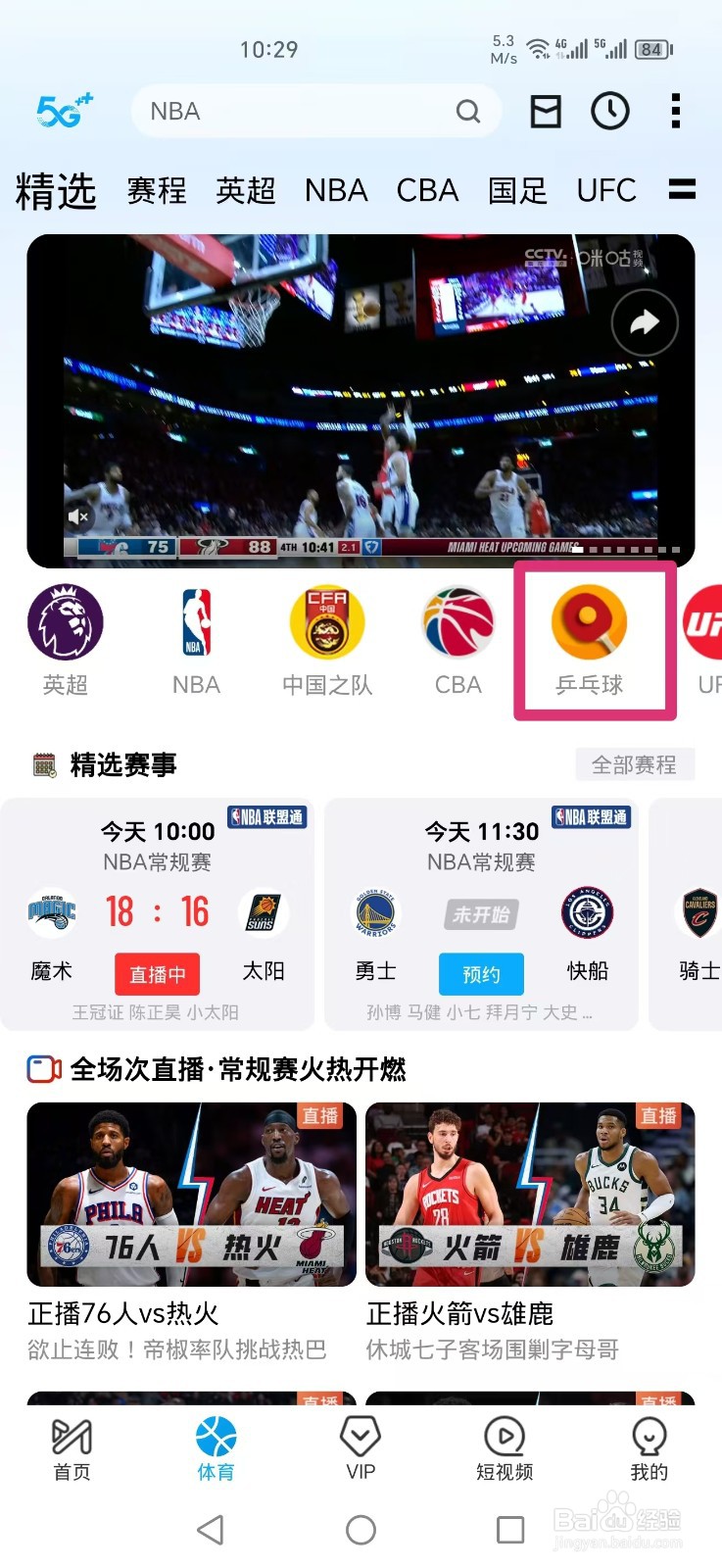Open 全部赛程 full schedule link
This screenshot has height=1568, width=722.
pos(634,764)
